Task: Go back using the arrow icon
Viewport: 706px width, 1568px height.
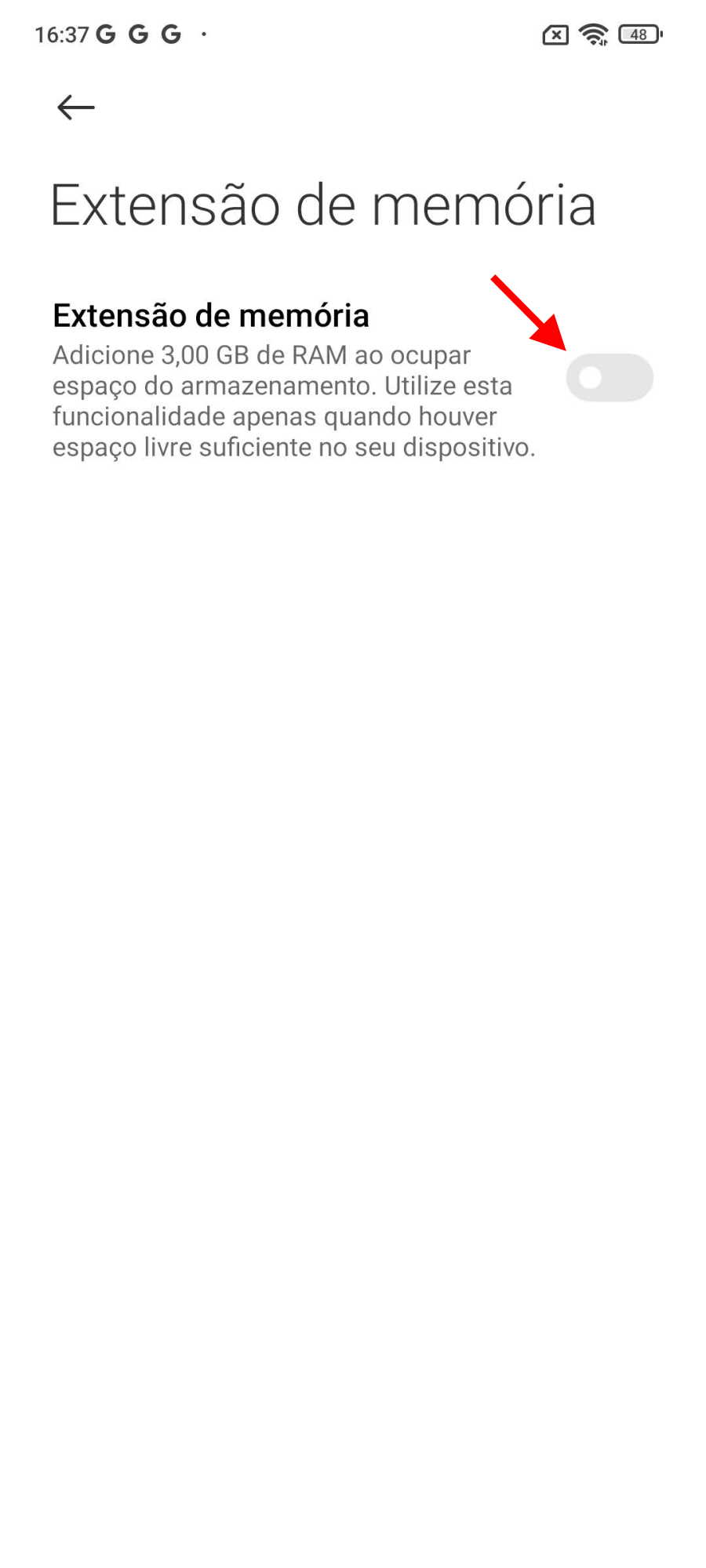Action: 76,107
